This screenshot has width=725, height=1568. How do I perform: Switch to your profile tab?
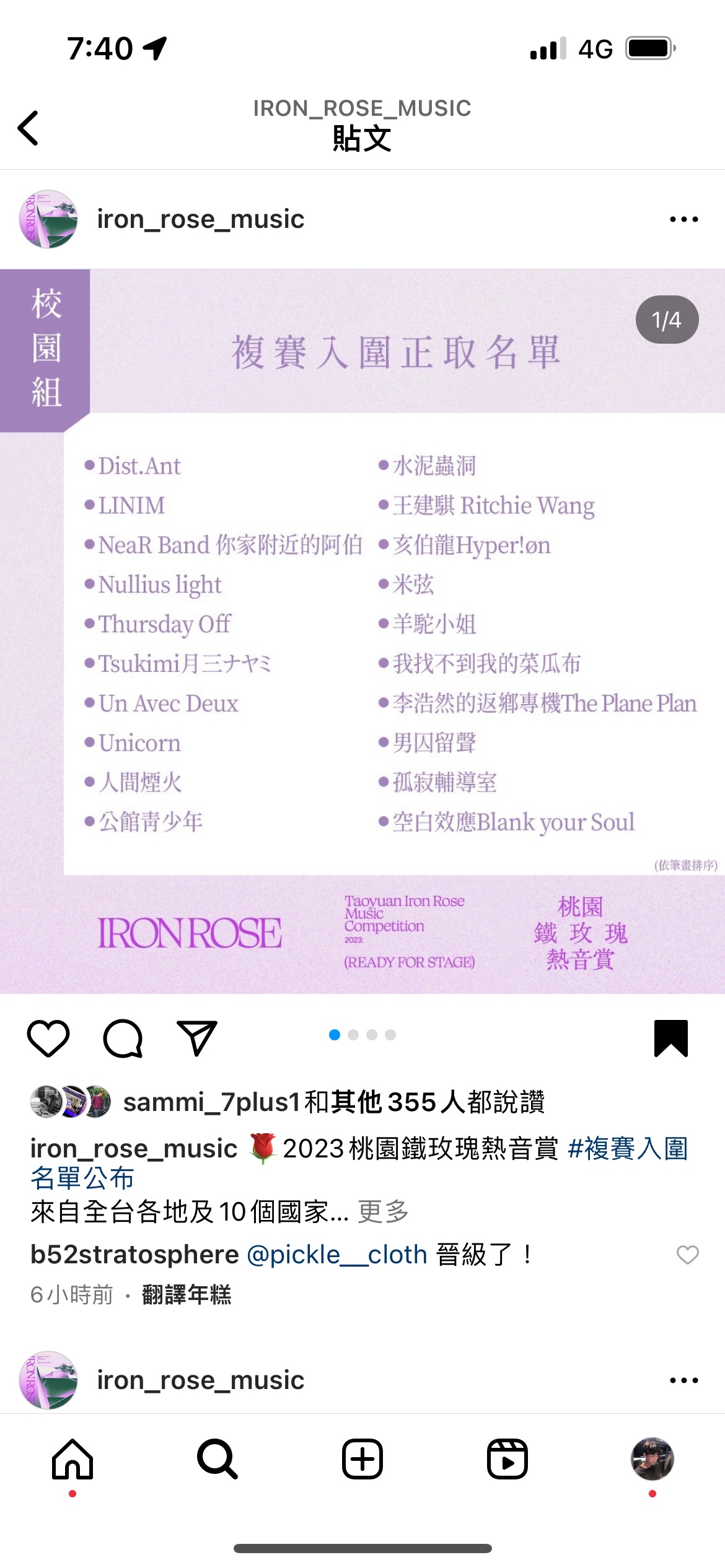(652, 1459)
